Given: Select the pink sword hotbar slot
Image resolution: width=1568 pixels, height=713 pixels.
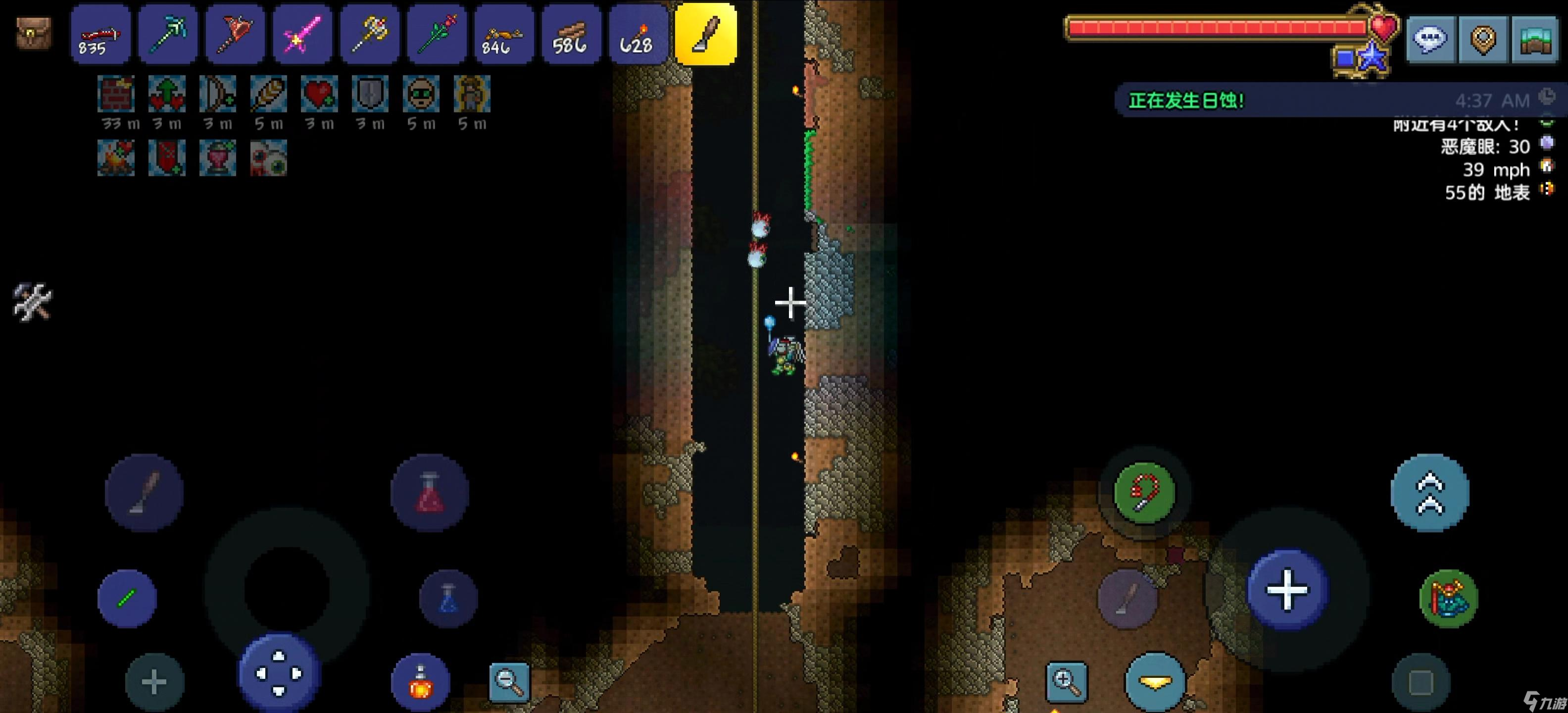Looking at the screenshot, I should point(302,35).
